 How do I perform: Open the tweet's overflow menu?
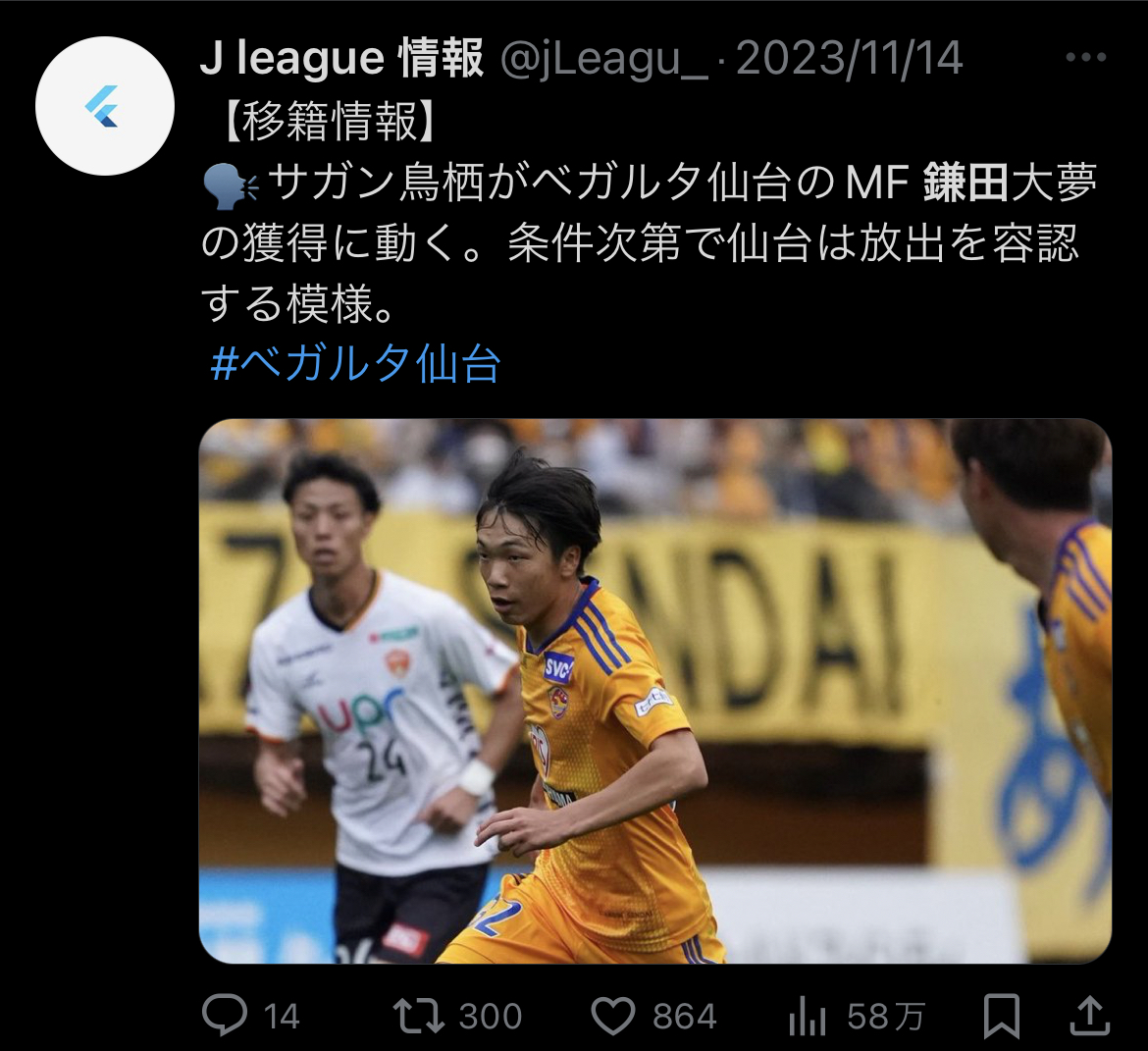[1085, 58]
